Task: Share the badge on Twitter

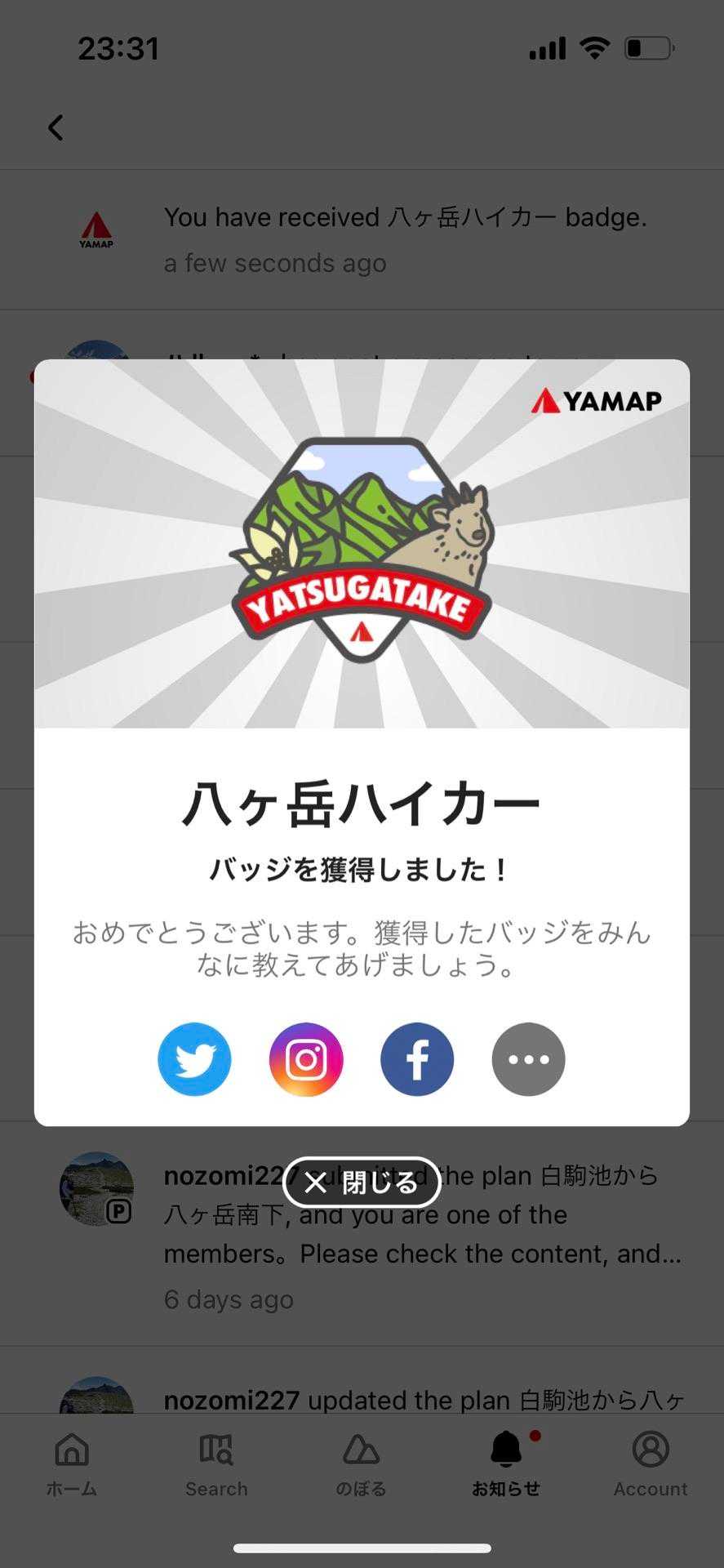Action: click(194, 1059)
